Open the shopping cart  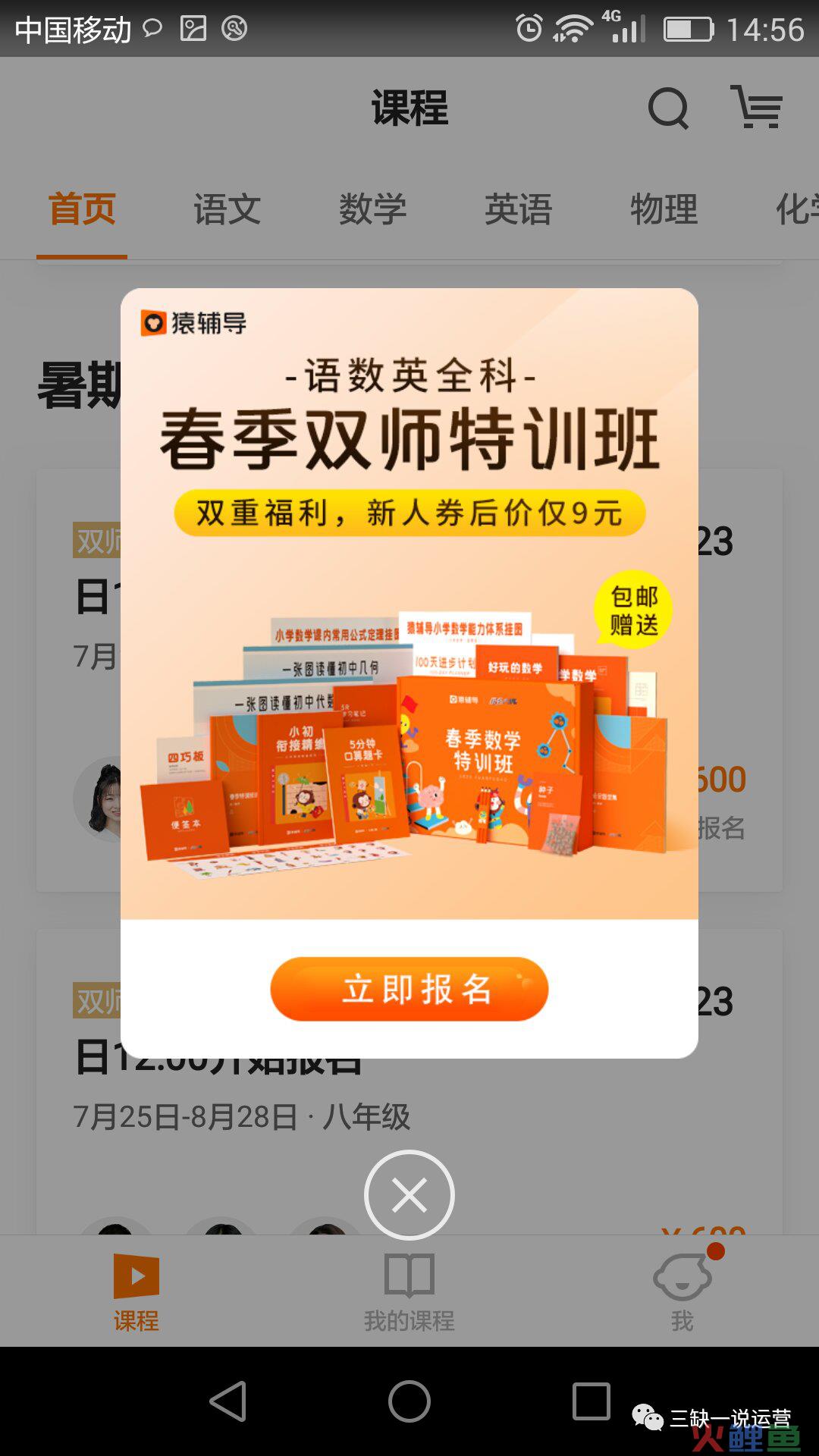click(758, 108)
